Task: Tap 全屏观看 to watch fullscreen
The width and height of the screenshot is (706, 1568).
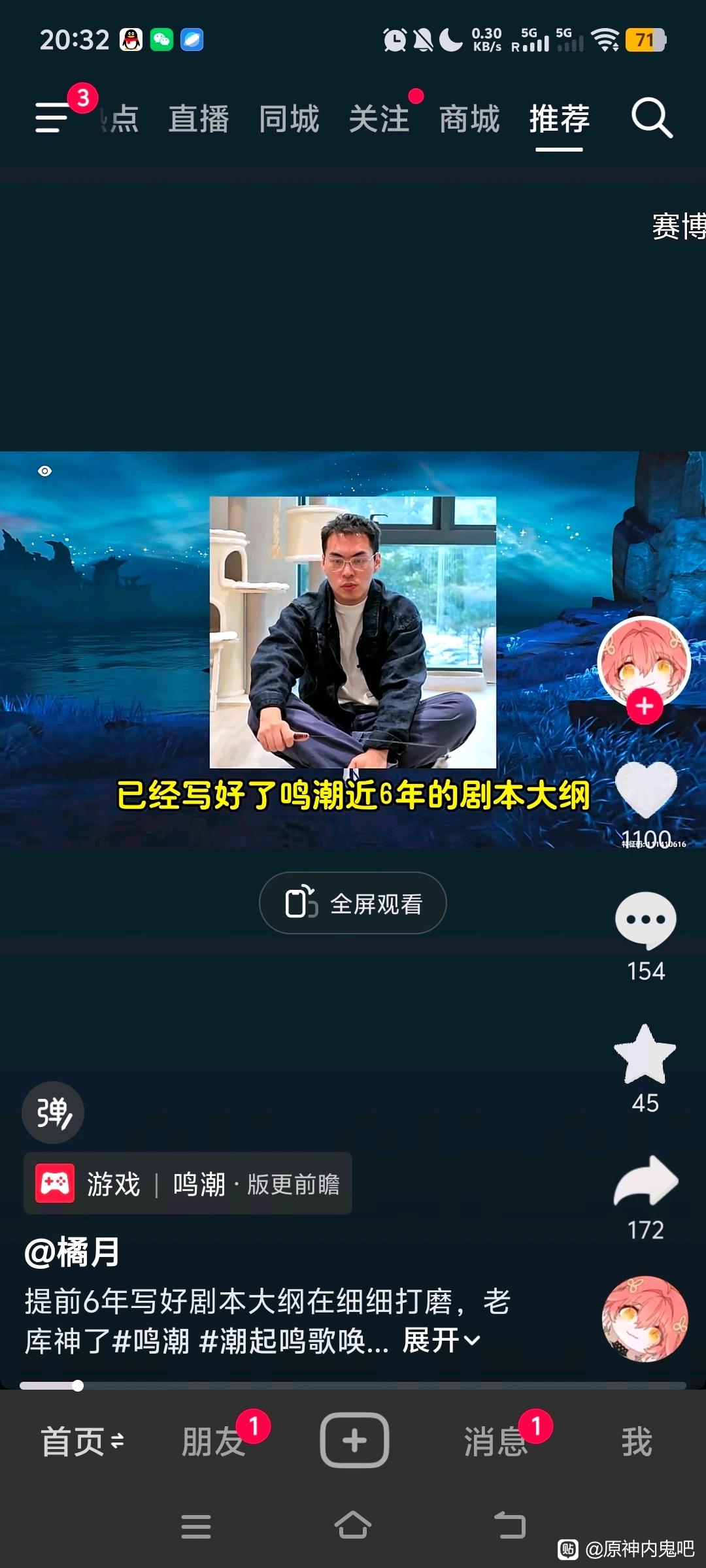Action: click(x=353, y=904)
